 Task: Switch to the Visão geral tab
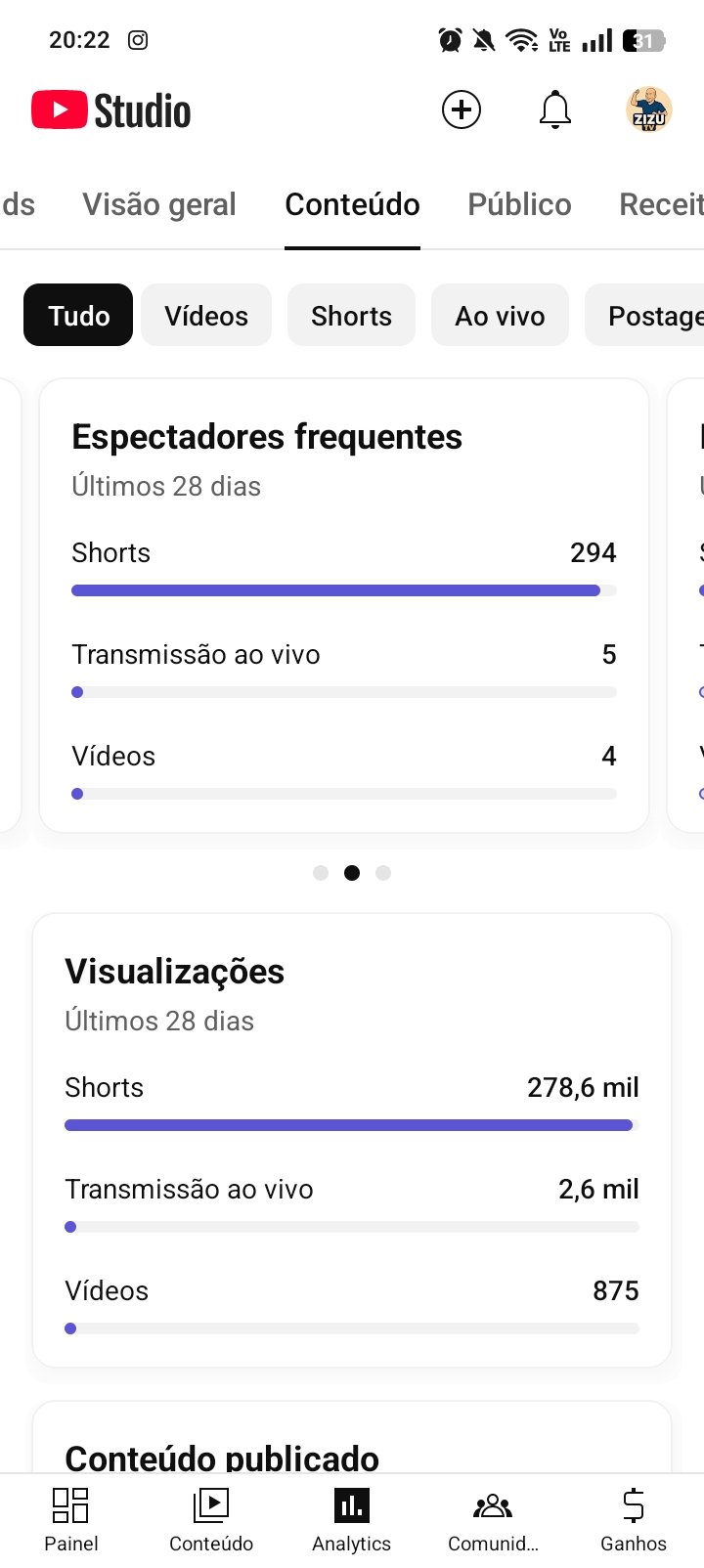159,204
